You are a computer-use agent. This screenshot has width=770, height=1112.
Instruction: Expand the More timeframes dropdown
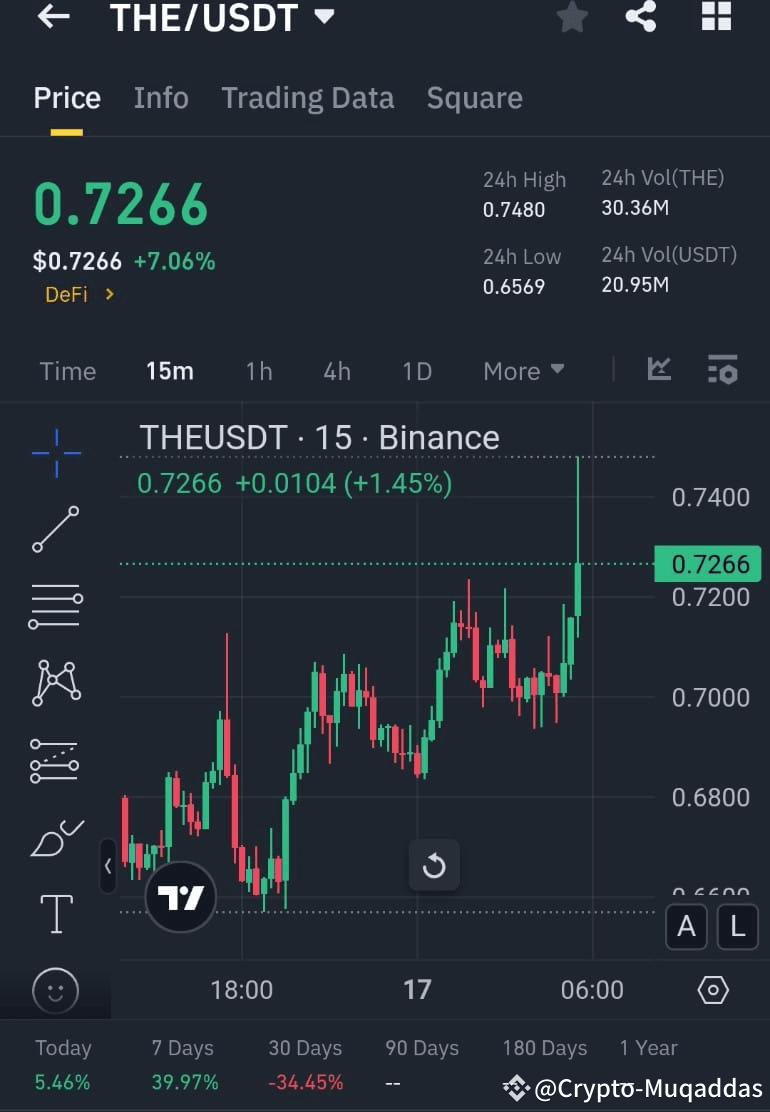coord(522,370)
